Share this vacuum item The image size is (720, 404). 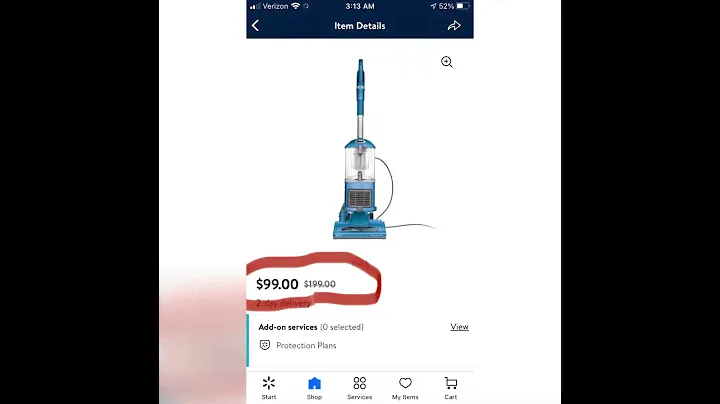(454, 26)
